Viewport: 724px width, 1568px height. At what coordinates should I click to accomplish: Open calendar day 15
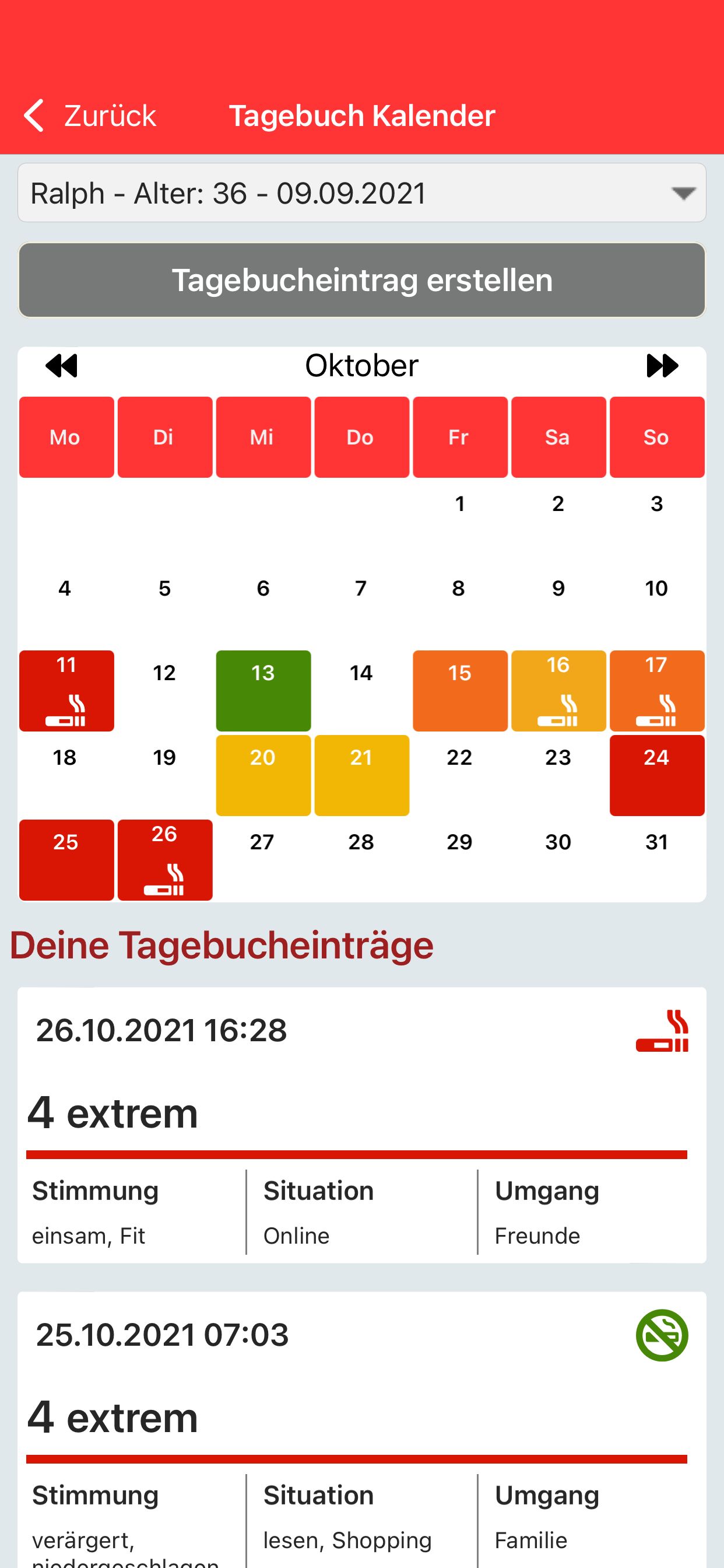click(x=460, y=691)
